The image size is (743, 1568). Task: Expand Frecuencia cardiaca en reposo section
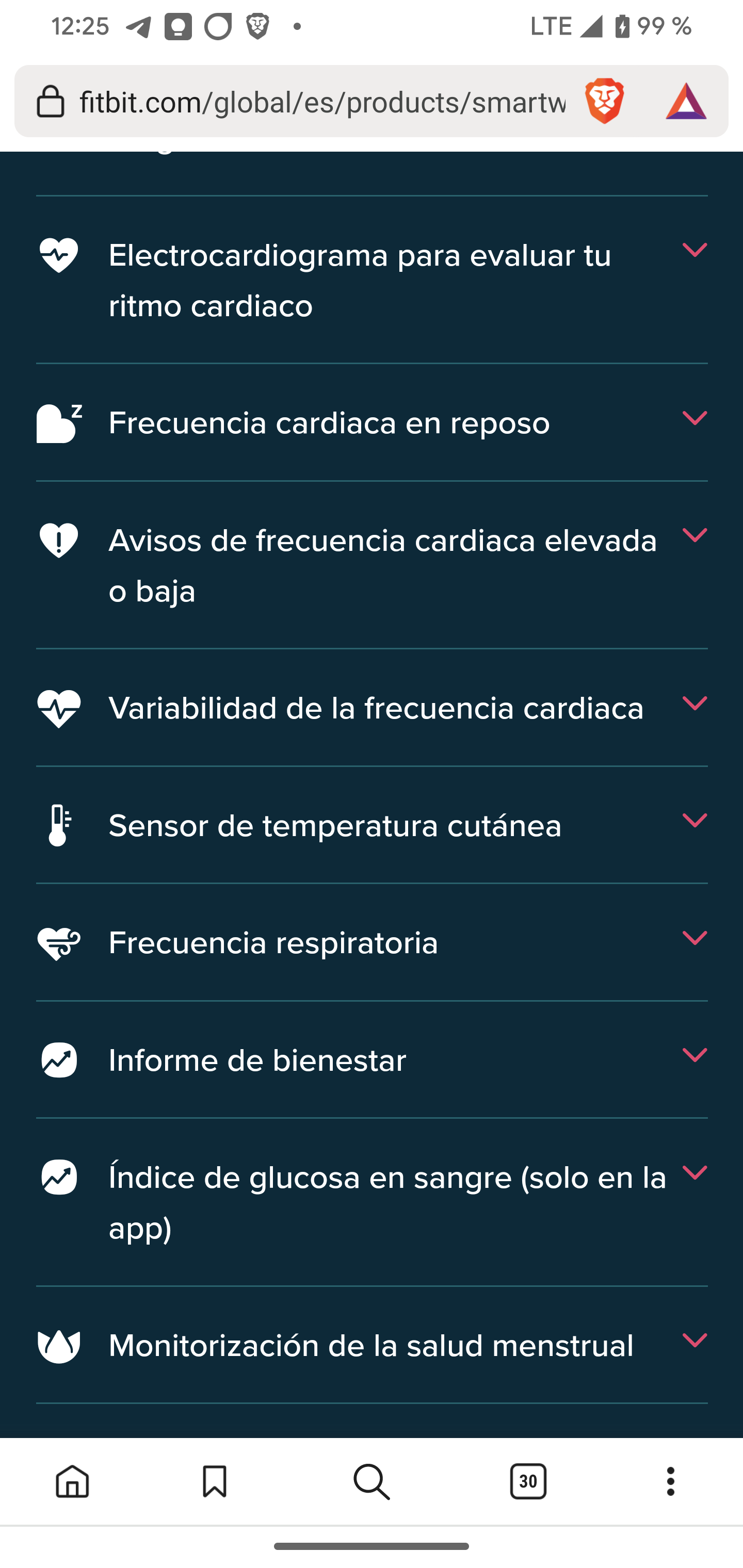(x=372, y=423)
